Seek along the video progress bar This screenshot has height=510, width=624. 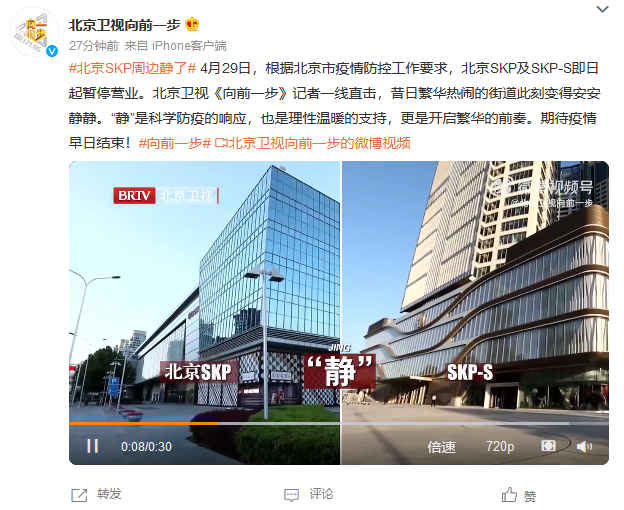(300, 423)
